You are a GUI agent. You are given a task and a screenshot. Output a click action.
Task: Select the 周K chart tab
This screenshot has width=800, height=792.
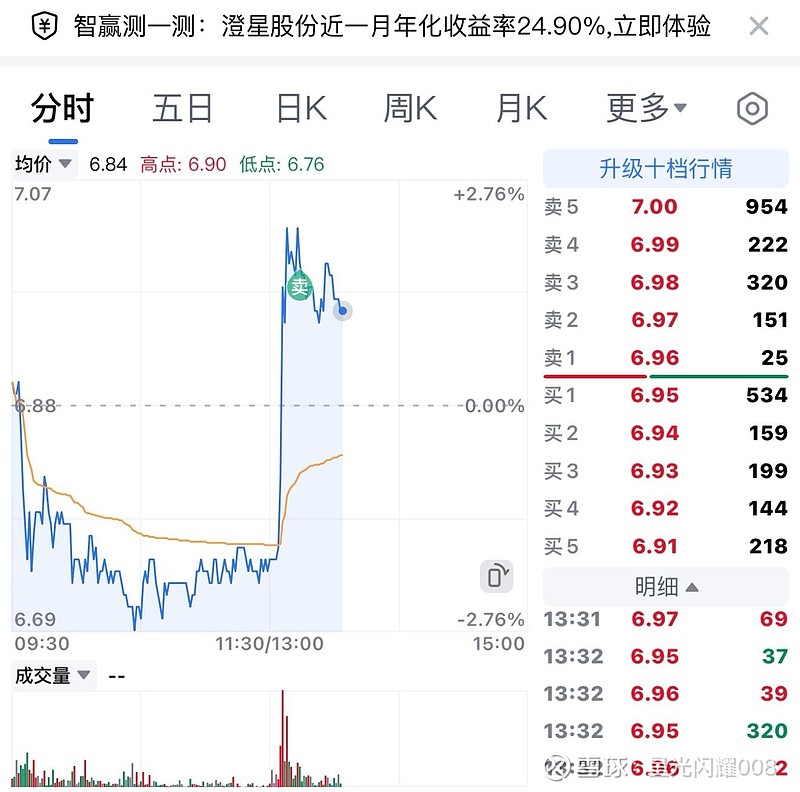pyautogui.click(x=410, y=108)
